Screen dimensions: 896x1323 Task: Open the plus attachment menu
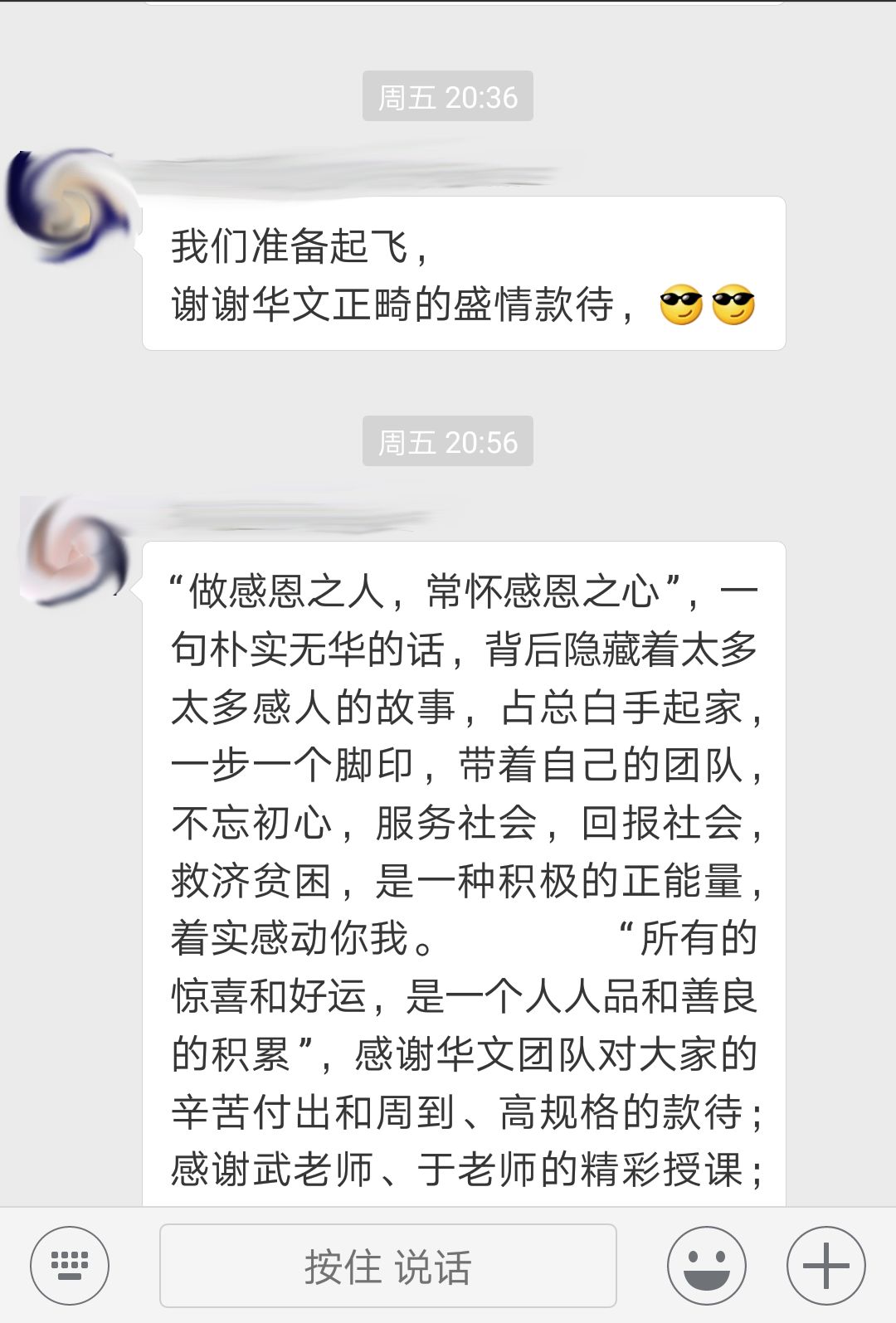click(x=825, y=1266)
